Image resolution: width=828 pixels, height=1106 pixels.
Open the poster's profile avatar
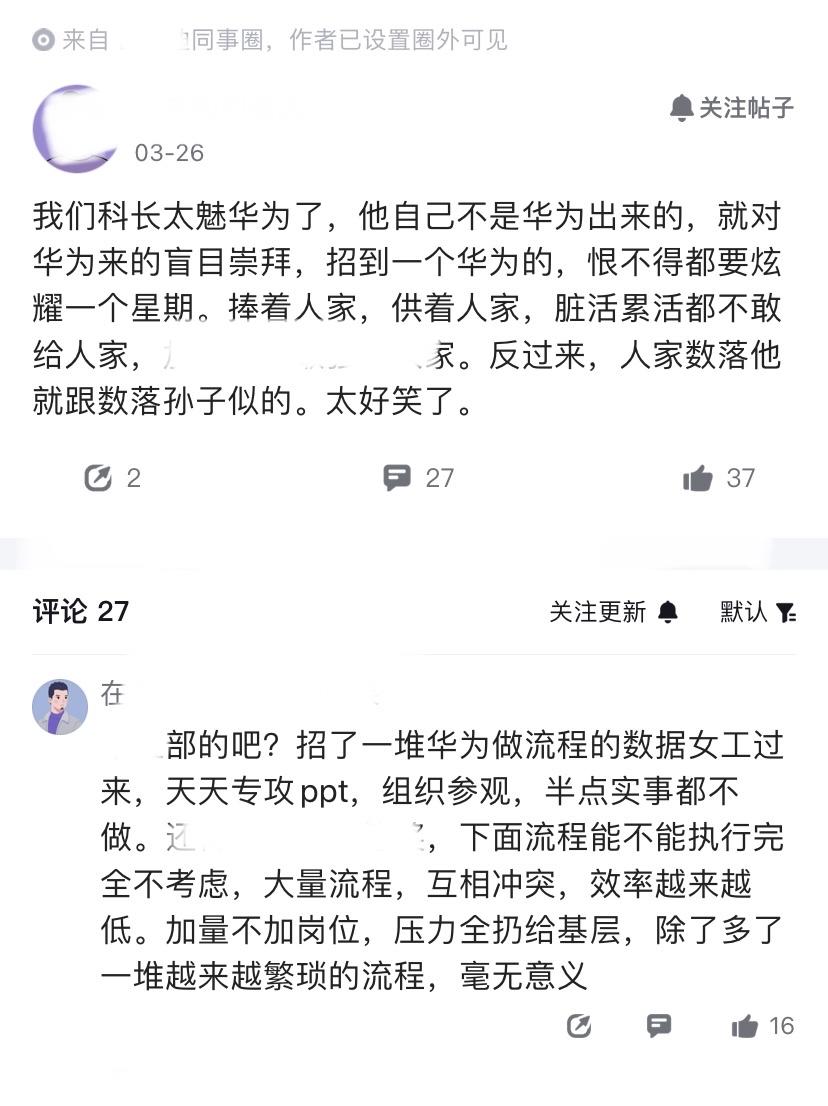pyautogui.click(x=75, y=126)
